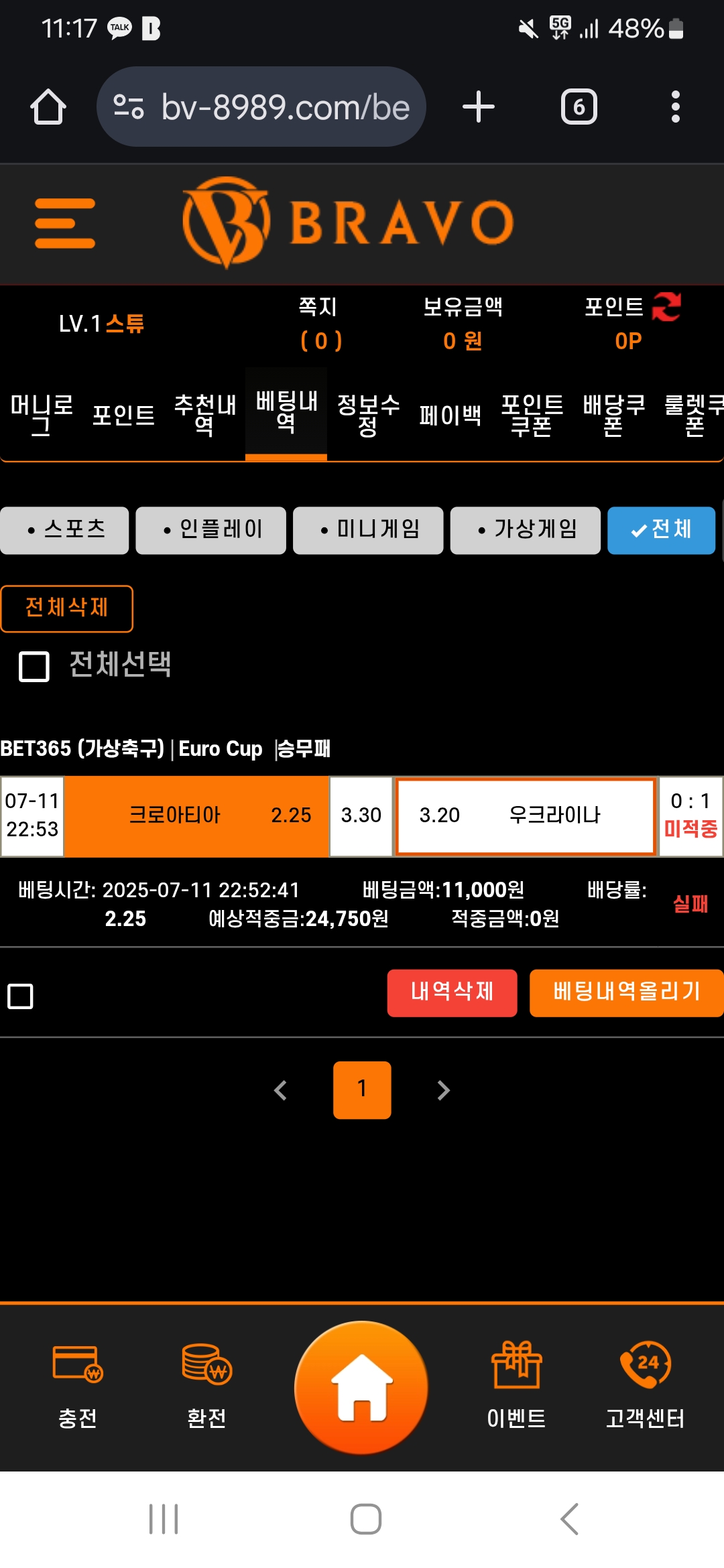Delete this bet via 내역삭제
This screenshot has height=1568, width=724.
(x=452, y=992)
